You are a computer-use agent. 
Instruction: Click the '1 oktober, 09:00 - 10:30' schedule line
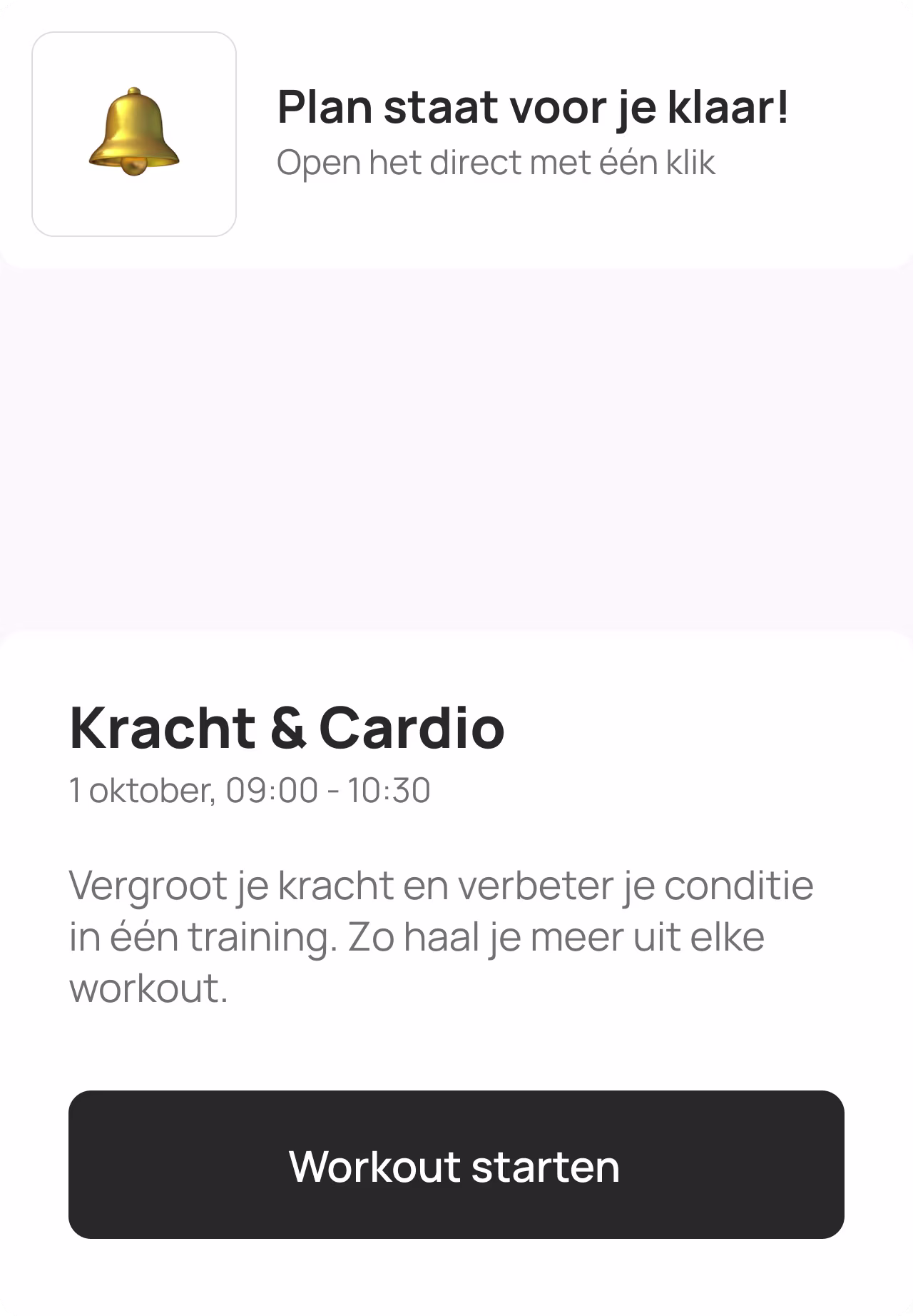pyautogui.click(x=250, y=791)
